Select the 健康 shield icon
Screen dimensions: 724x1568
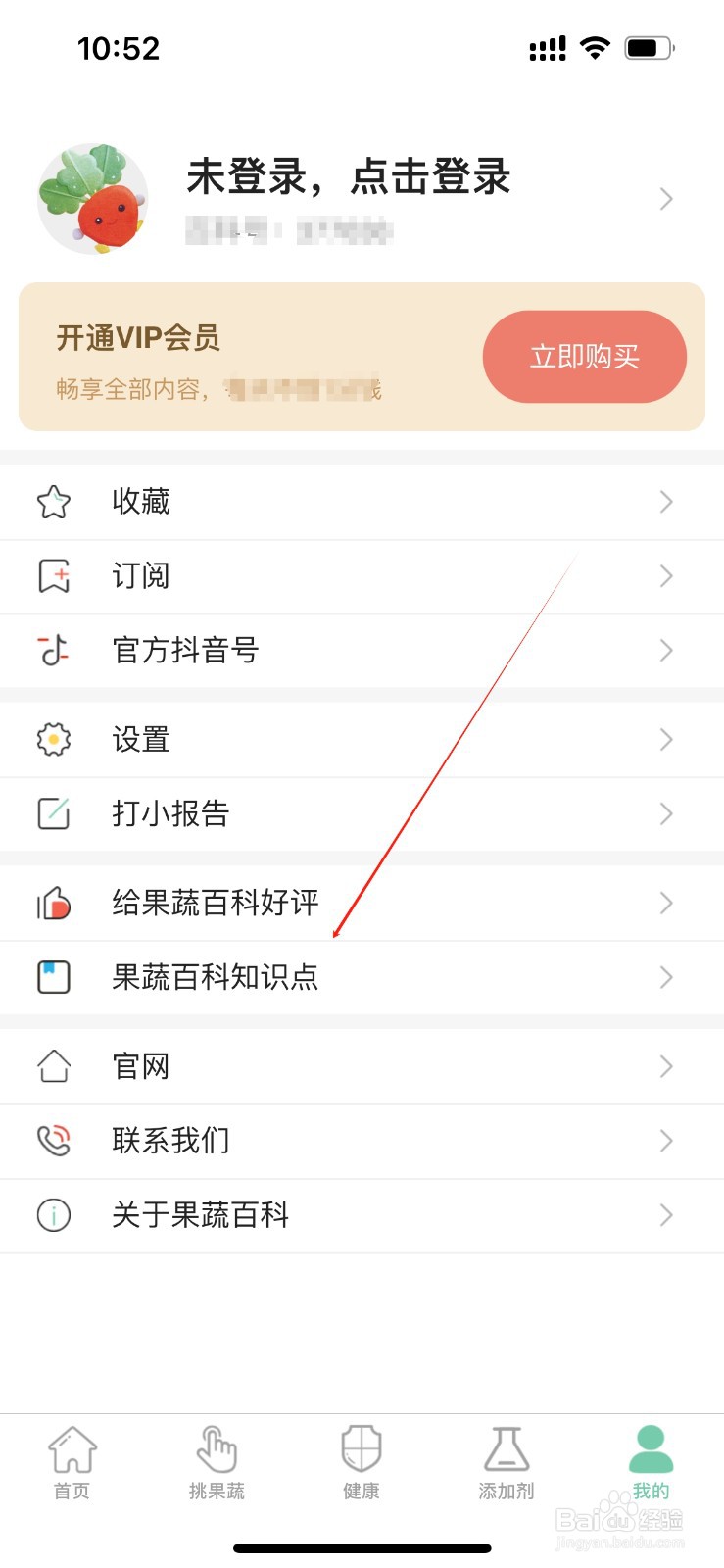361,1446
